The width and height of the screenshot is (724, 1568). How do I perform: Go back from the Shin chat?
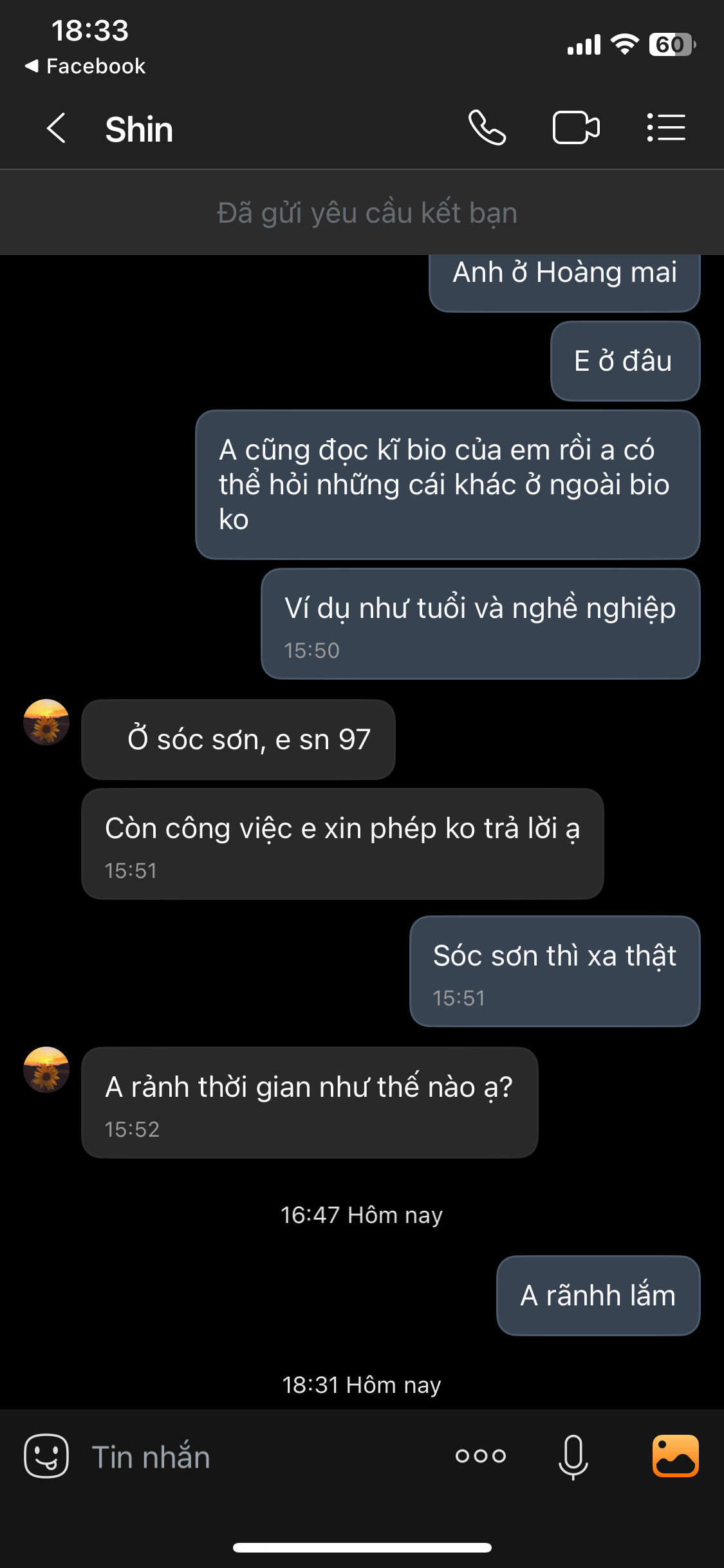57,128
